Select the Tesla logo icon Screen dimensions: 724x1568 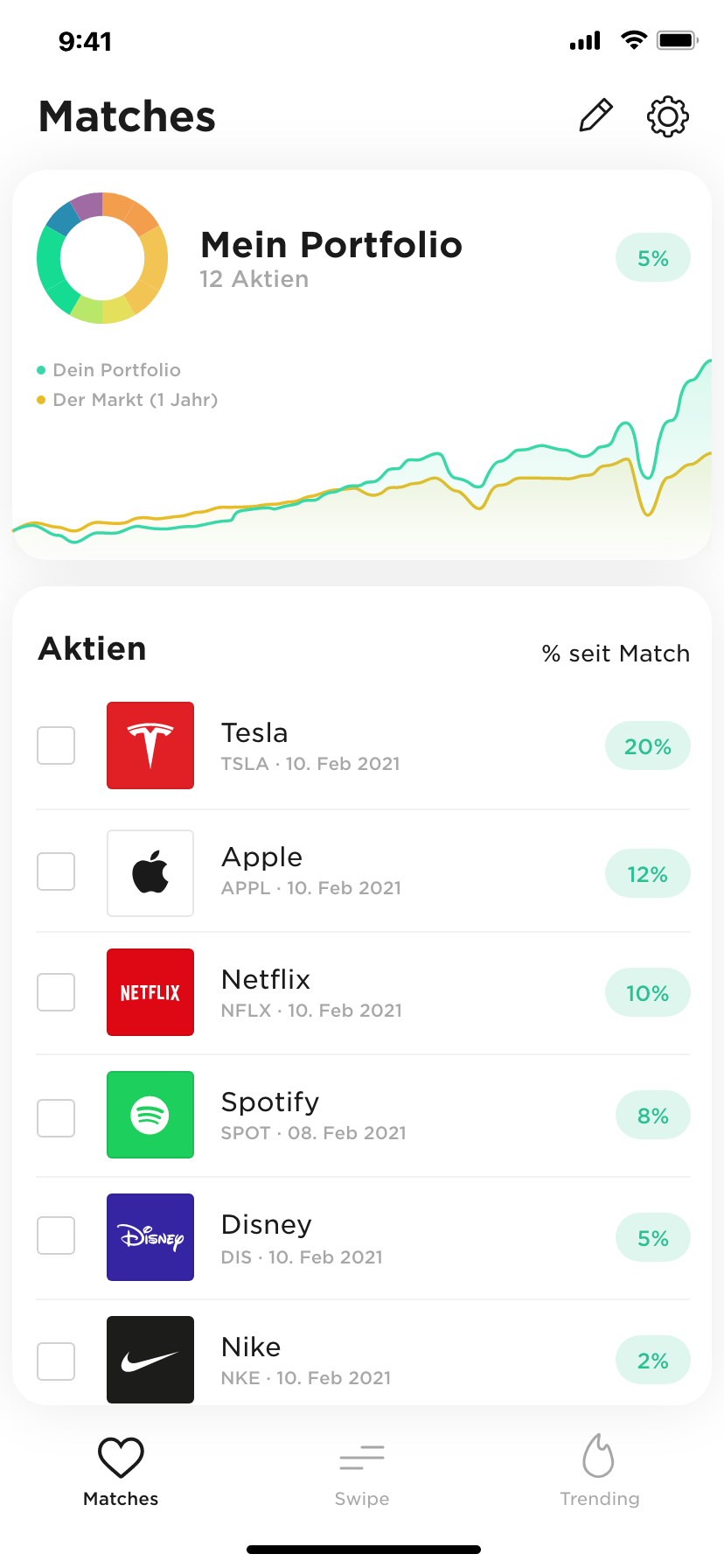click(150, 745)
